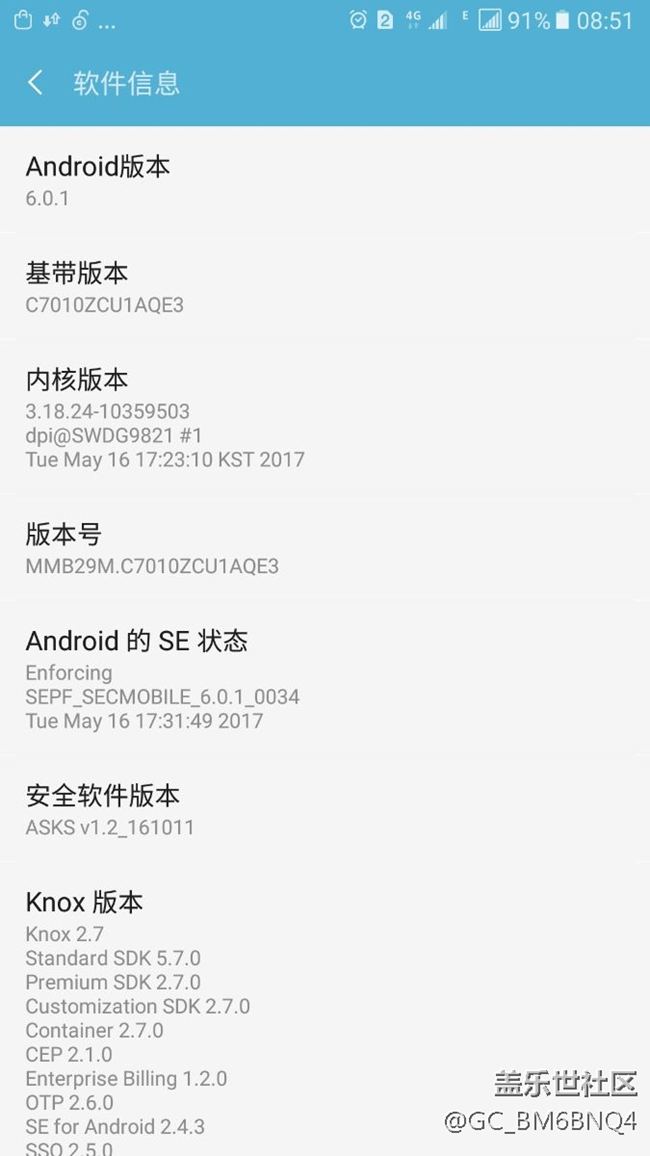This screenshot has height=1156, width=650.
Task: Tap the 版本号 build number row
Action: [x=324, y=548]
